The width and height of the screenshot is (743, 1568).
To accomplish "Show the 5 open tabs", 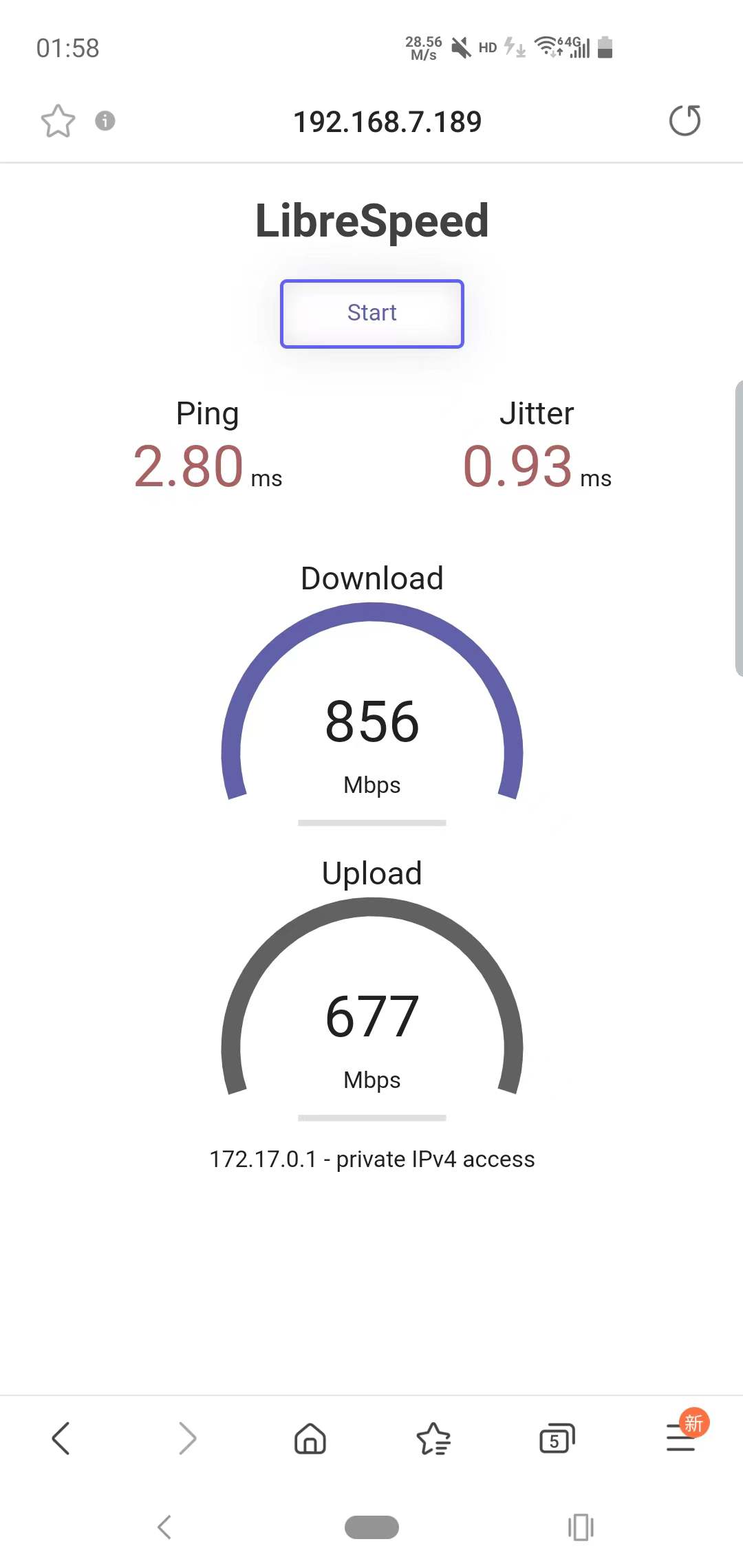I will [557, 1438].
